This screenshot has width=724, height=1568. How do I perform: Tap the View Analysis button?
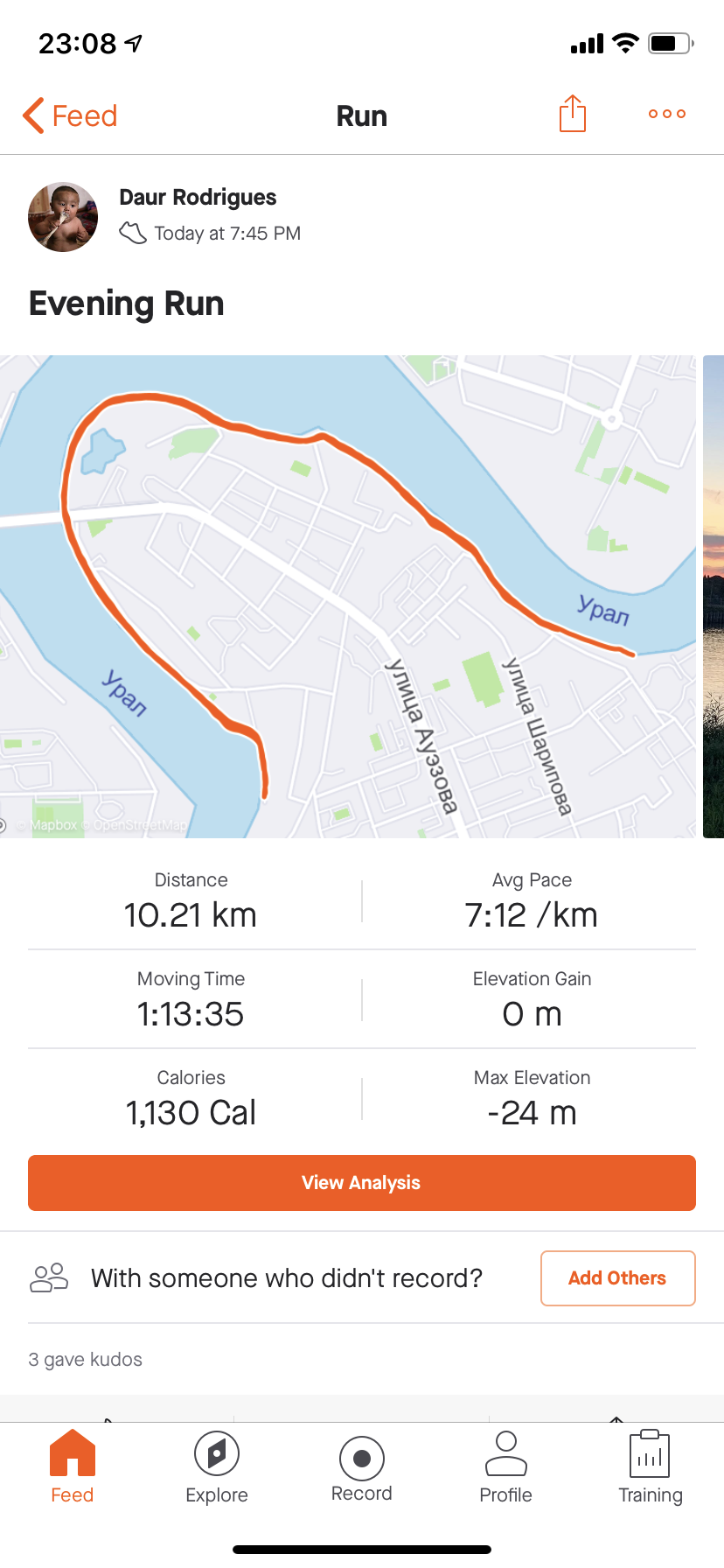tap(362, 1183)
